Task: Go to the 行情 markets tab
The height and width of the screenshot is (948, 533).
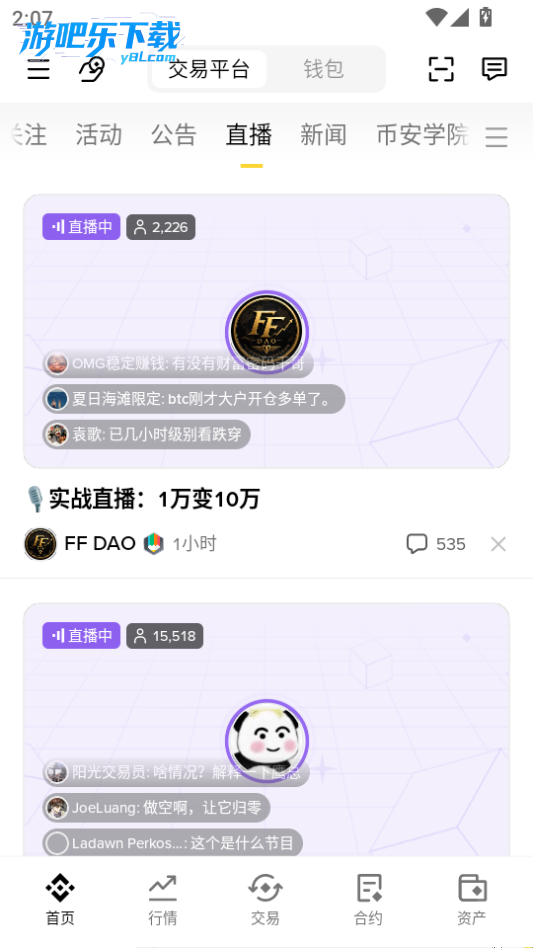Action: tap(163, 899)
